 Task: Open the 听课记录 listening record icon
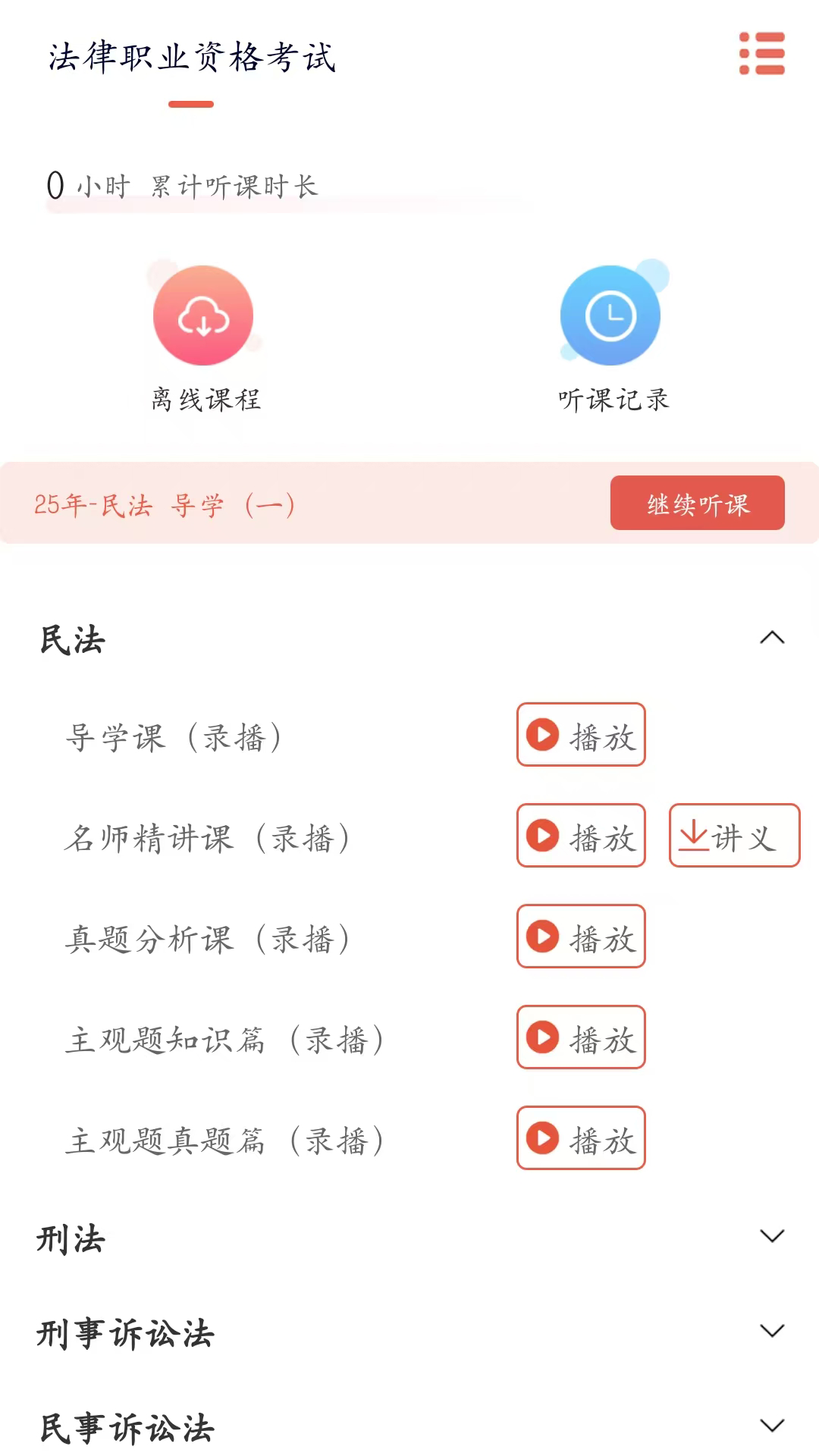click(610, 315)
